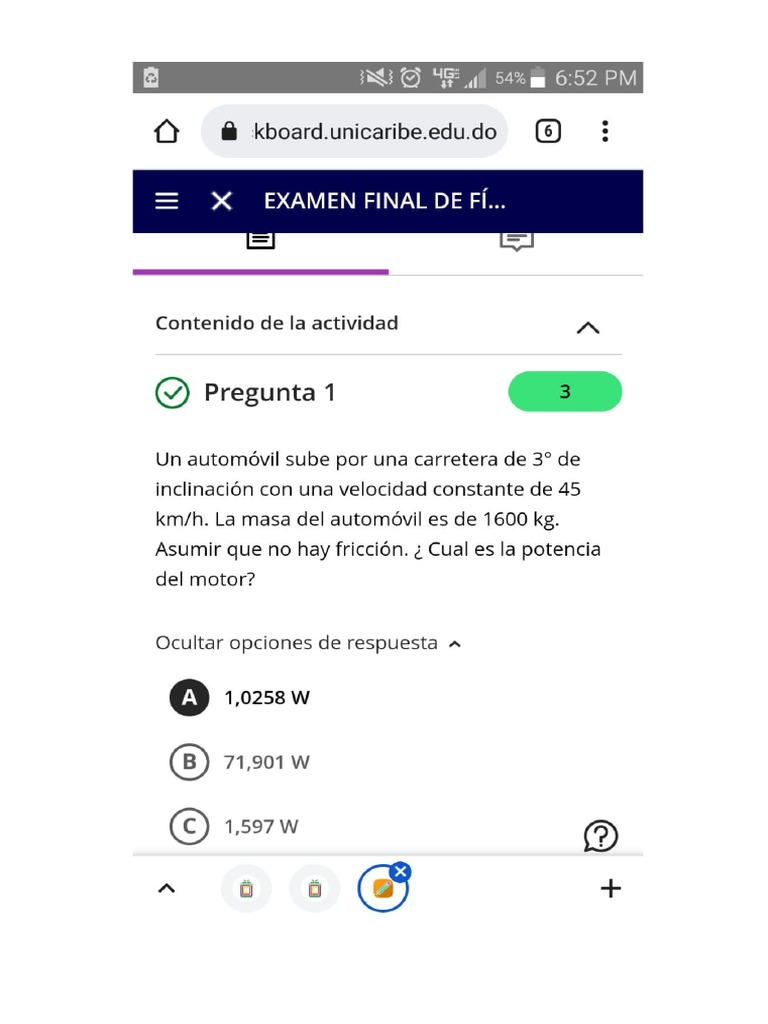Image resolution: width=768 pixels, height=1024 pixels.
Task: Switch to the first tab-group page
Action: [246, 889]
